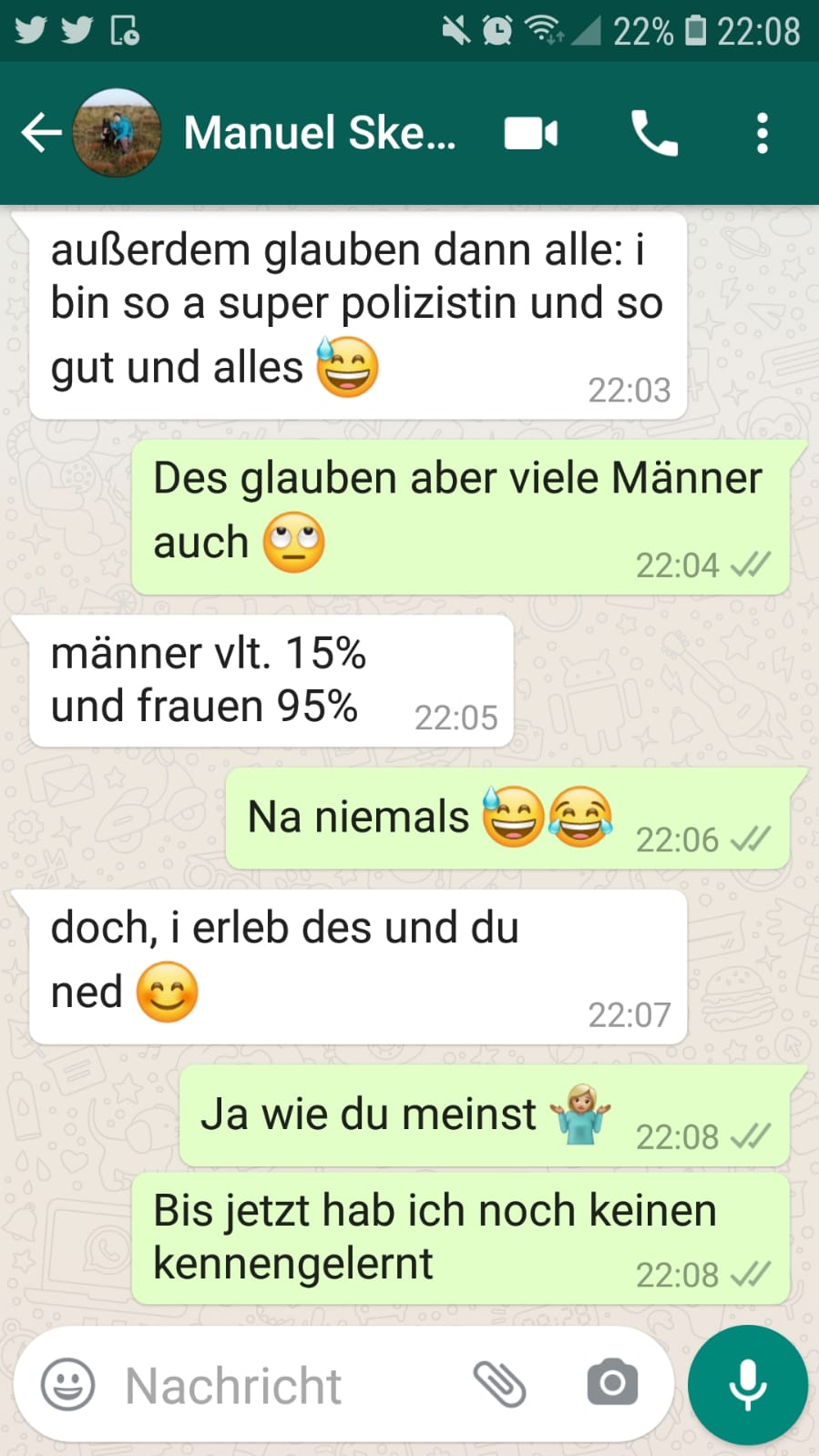Open the camera from message bar
Screen dimensions: 819x1456
tap(612, 1383)
